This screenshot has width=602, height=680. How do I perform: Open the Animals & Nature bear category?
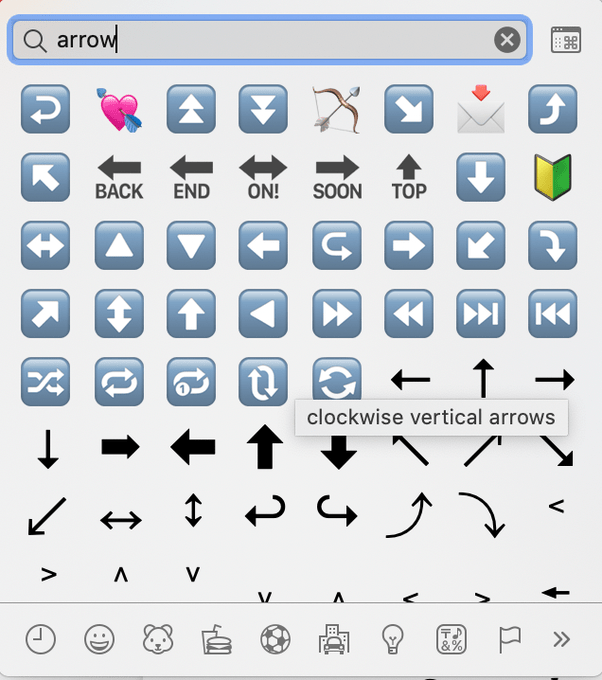click(x=157, y=639)
